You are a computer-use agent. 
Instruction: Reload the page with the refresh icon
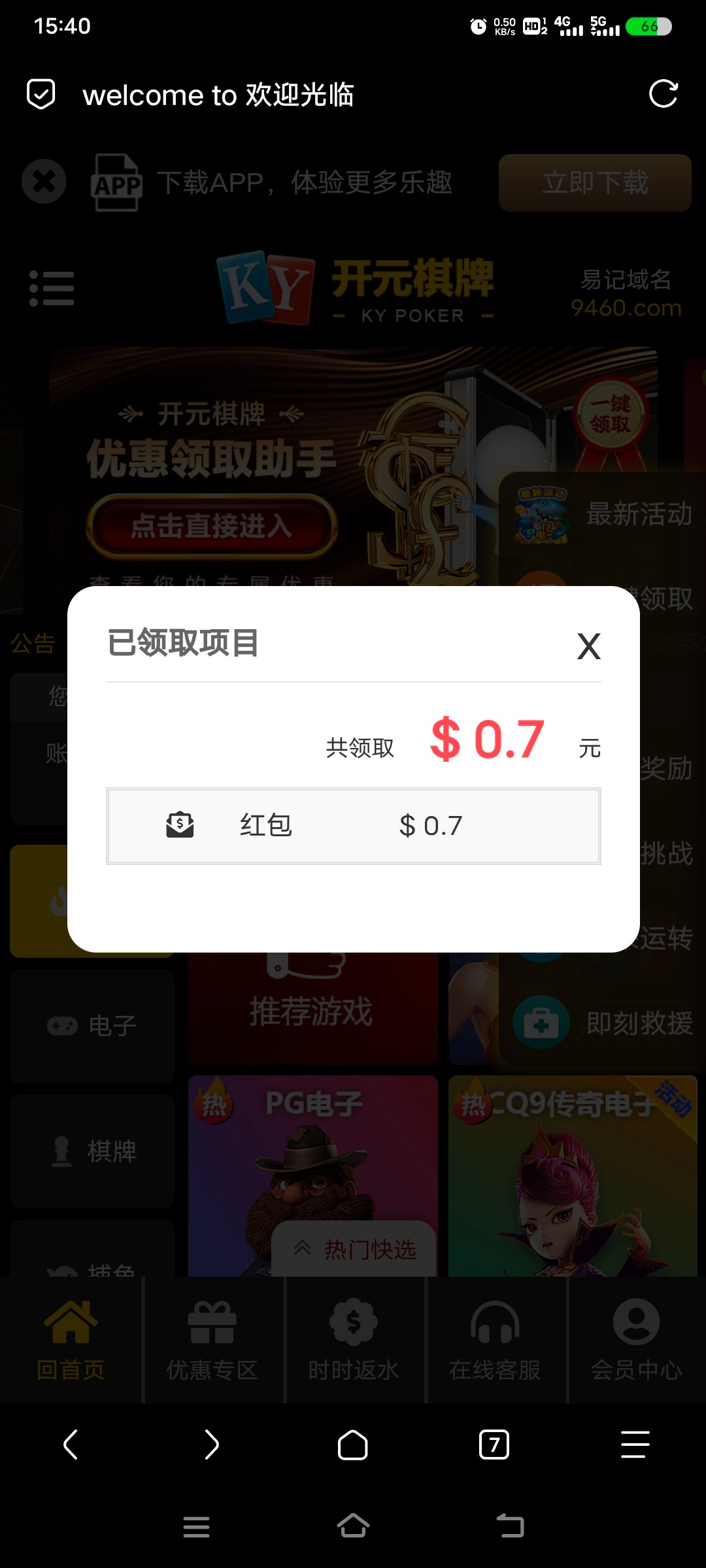click(663, 95)
